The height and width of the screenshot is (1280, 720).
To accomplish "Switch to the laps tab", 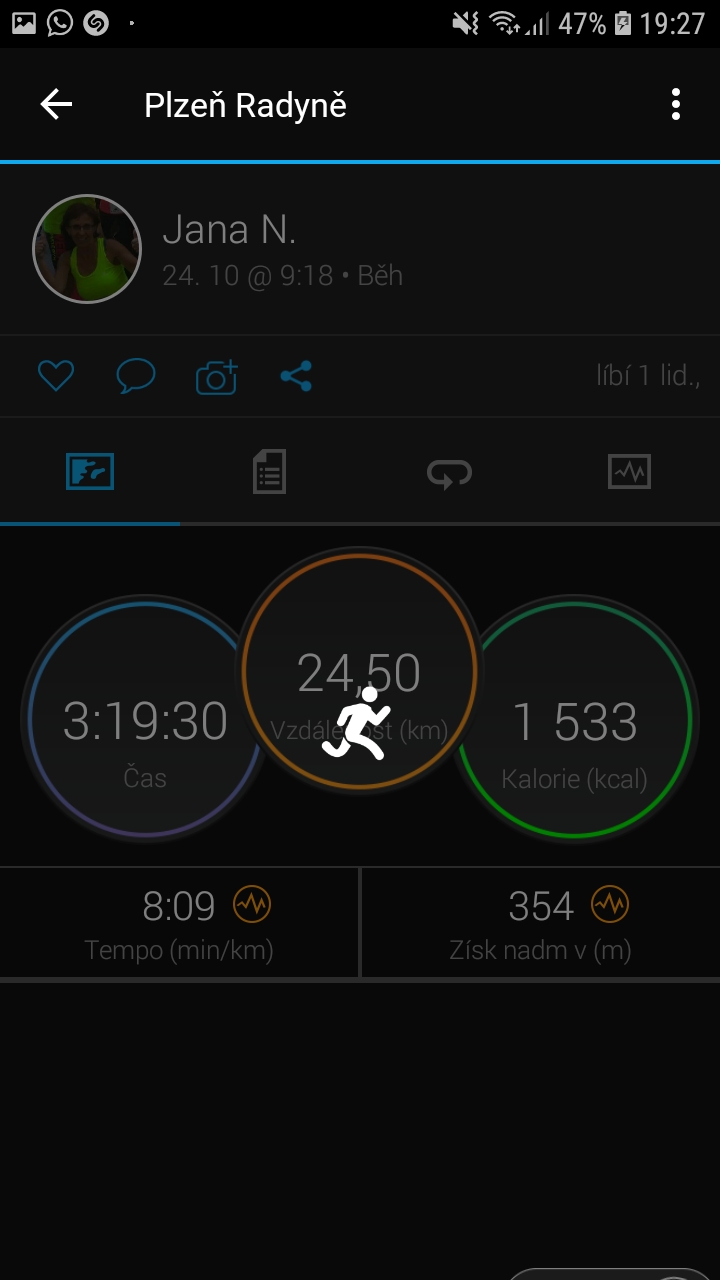I will pos(449,471).
